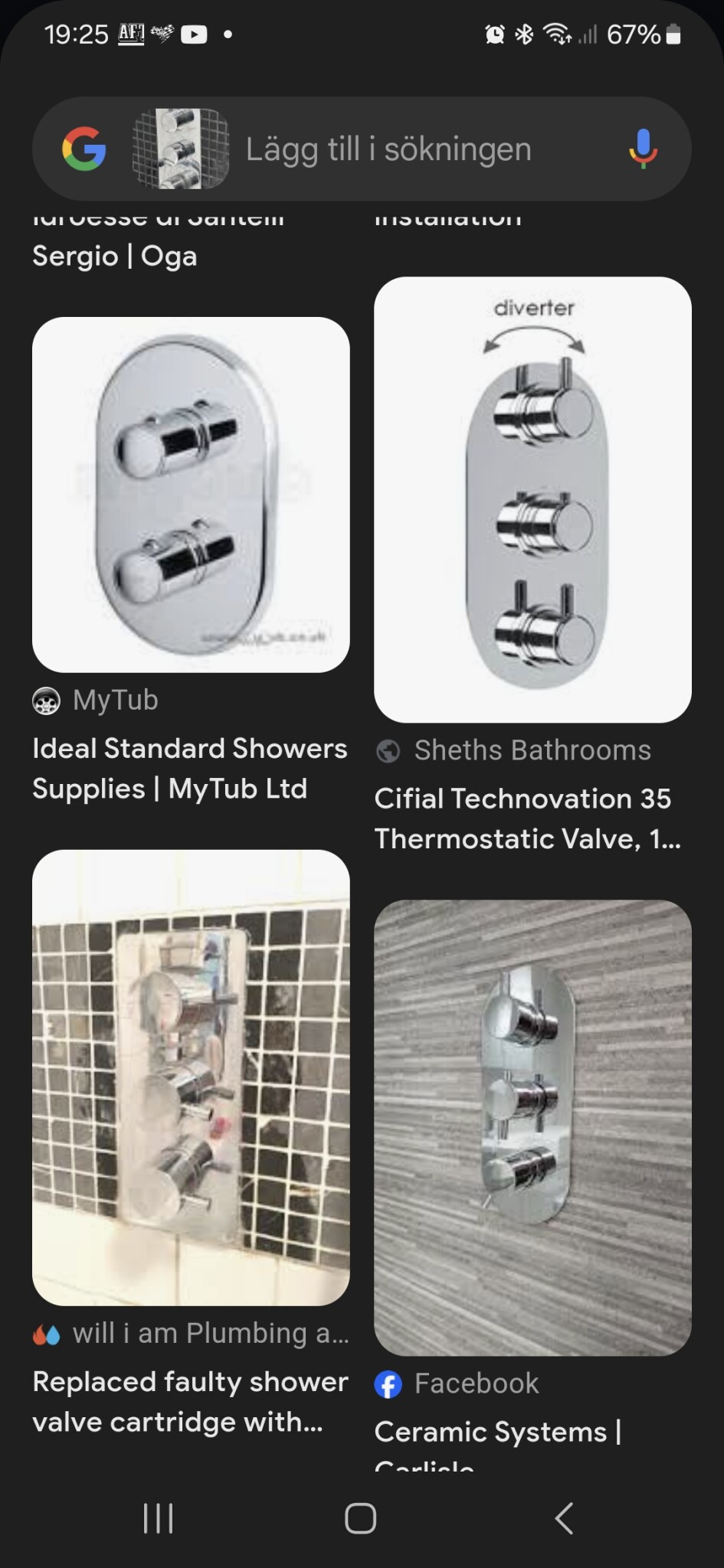Open the Facebook Ceramic Systems image result
724x1568 pixels.
tap(532, 1128)
